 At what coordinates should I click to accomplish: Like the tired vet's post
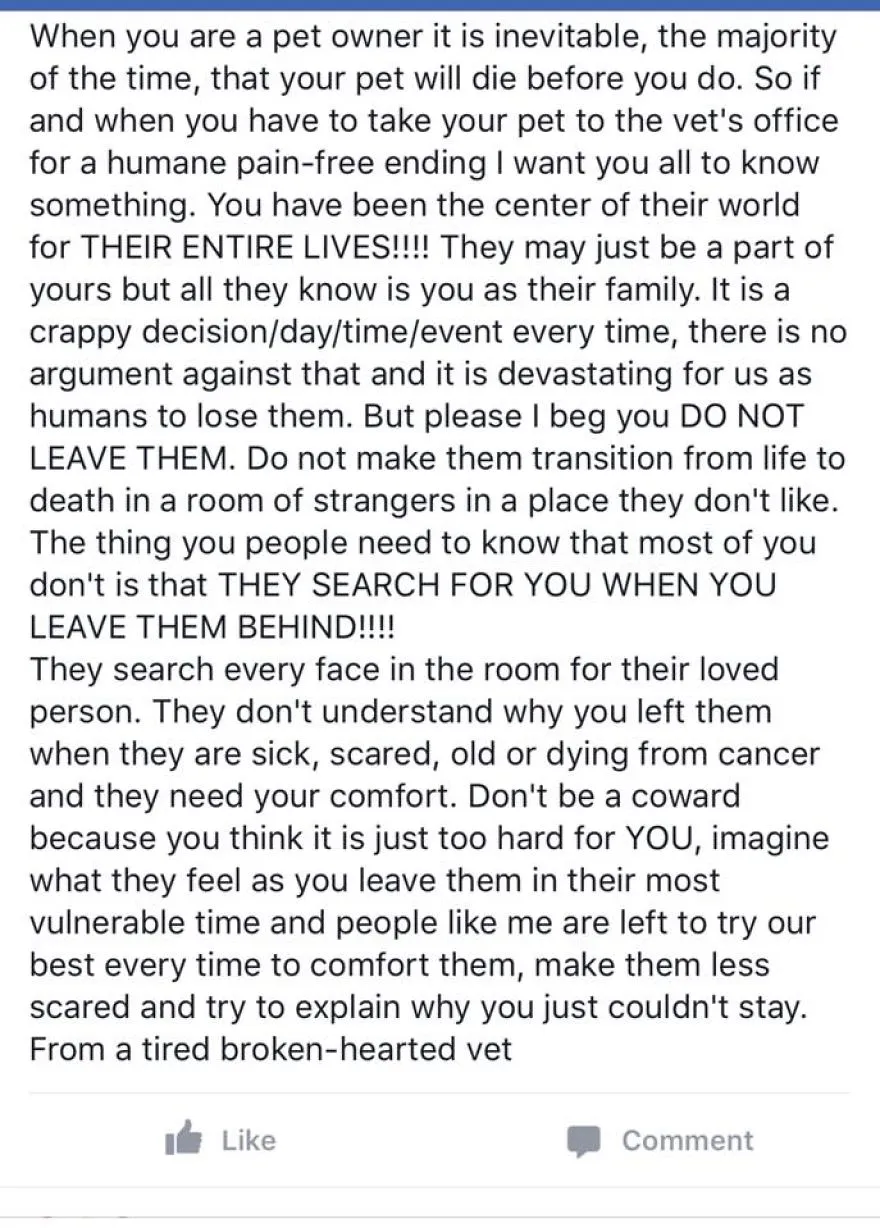click(x=220, y=1140)
